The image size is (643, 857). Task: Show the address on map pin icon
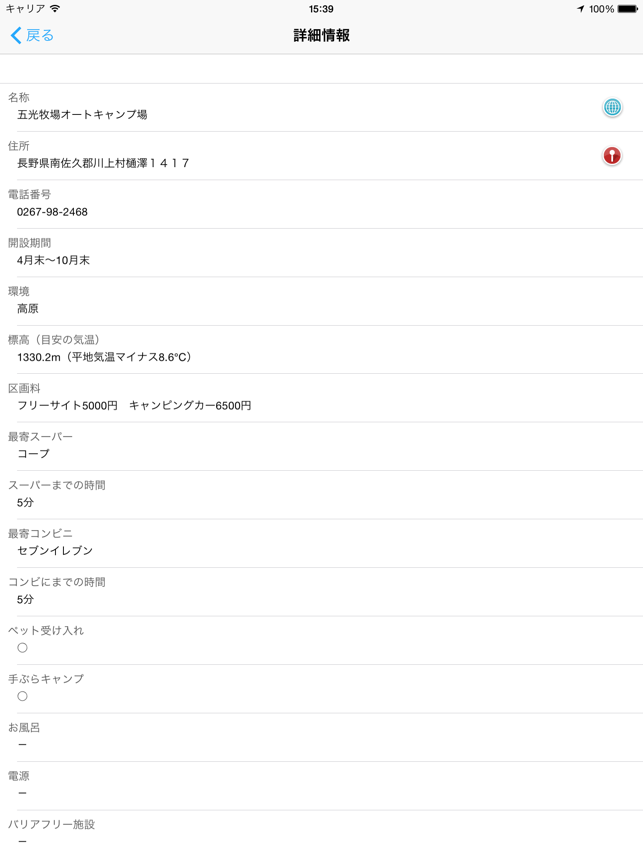(612, 156)
